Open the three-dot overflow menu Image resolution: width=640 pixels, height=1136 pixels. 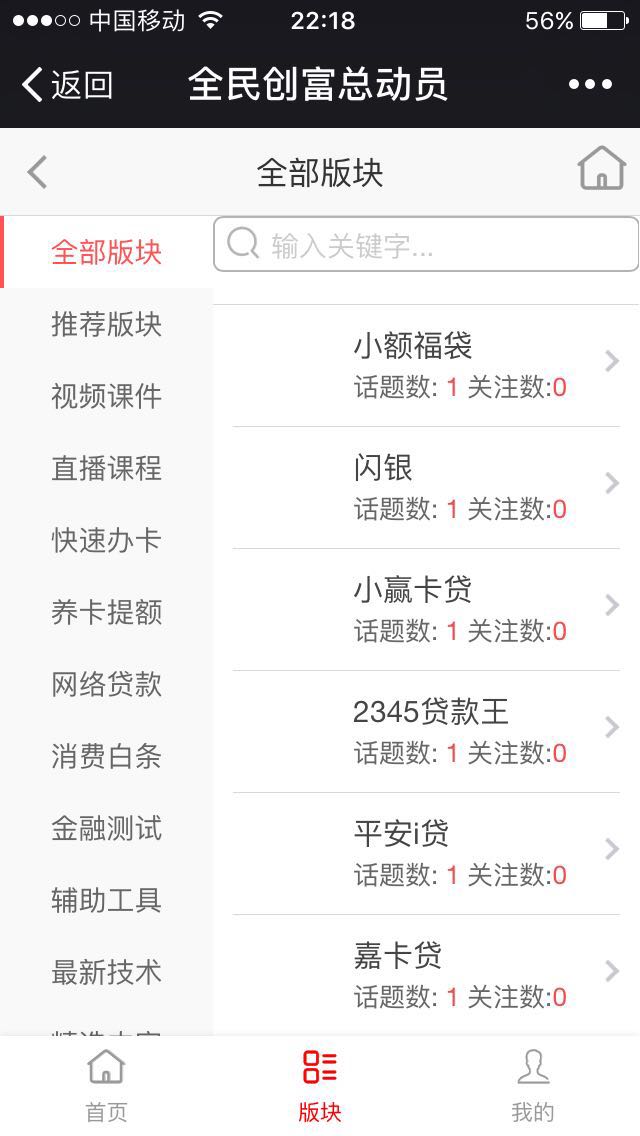point(590,85)
